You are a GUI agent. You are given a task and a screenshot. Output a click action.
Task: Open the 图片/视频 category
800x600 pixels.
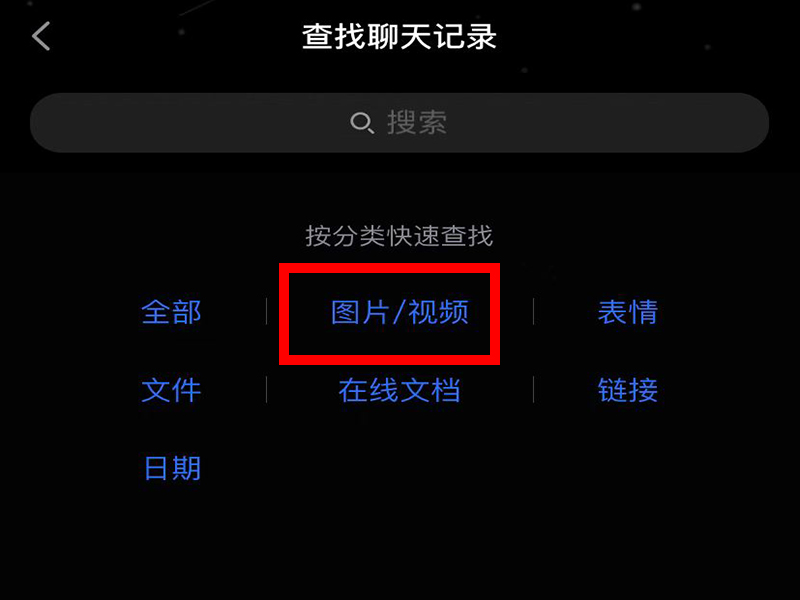tap(399, 312)
